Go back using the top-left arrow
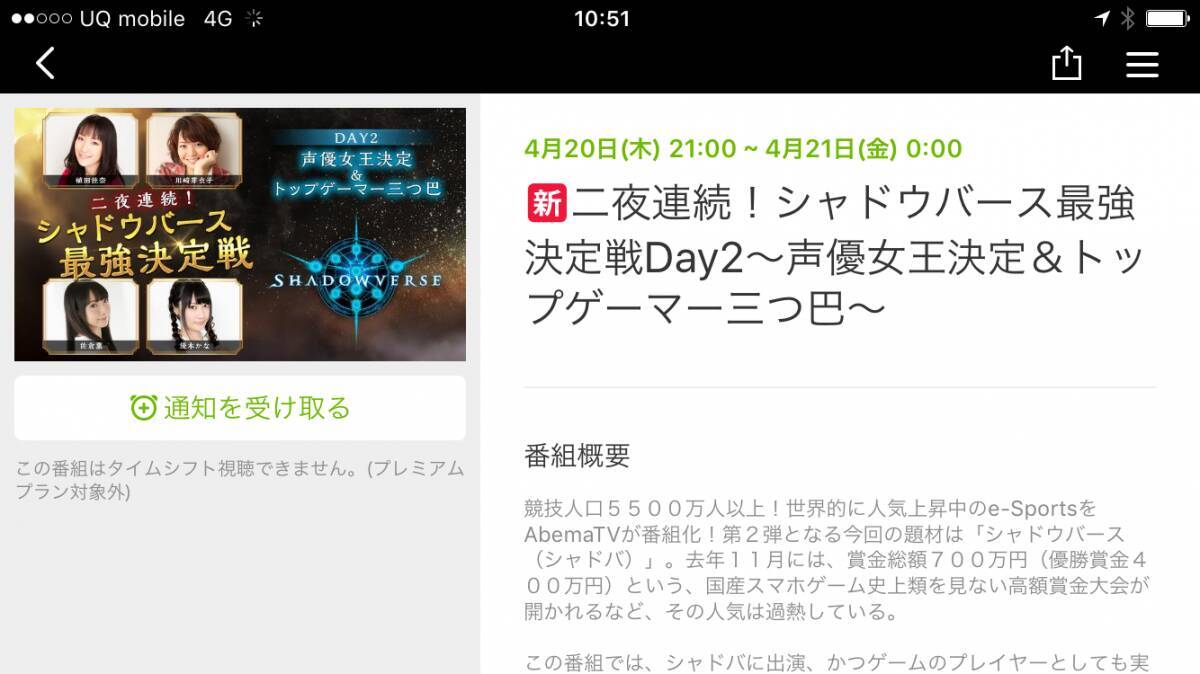The image size is (1200, 674). pyautogui.click(x=45, y=63)
